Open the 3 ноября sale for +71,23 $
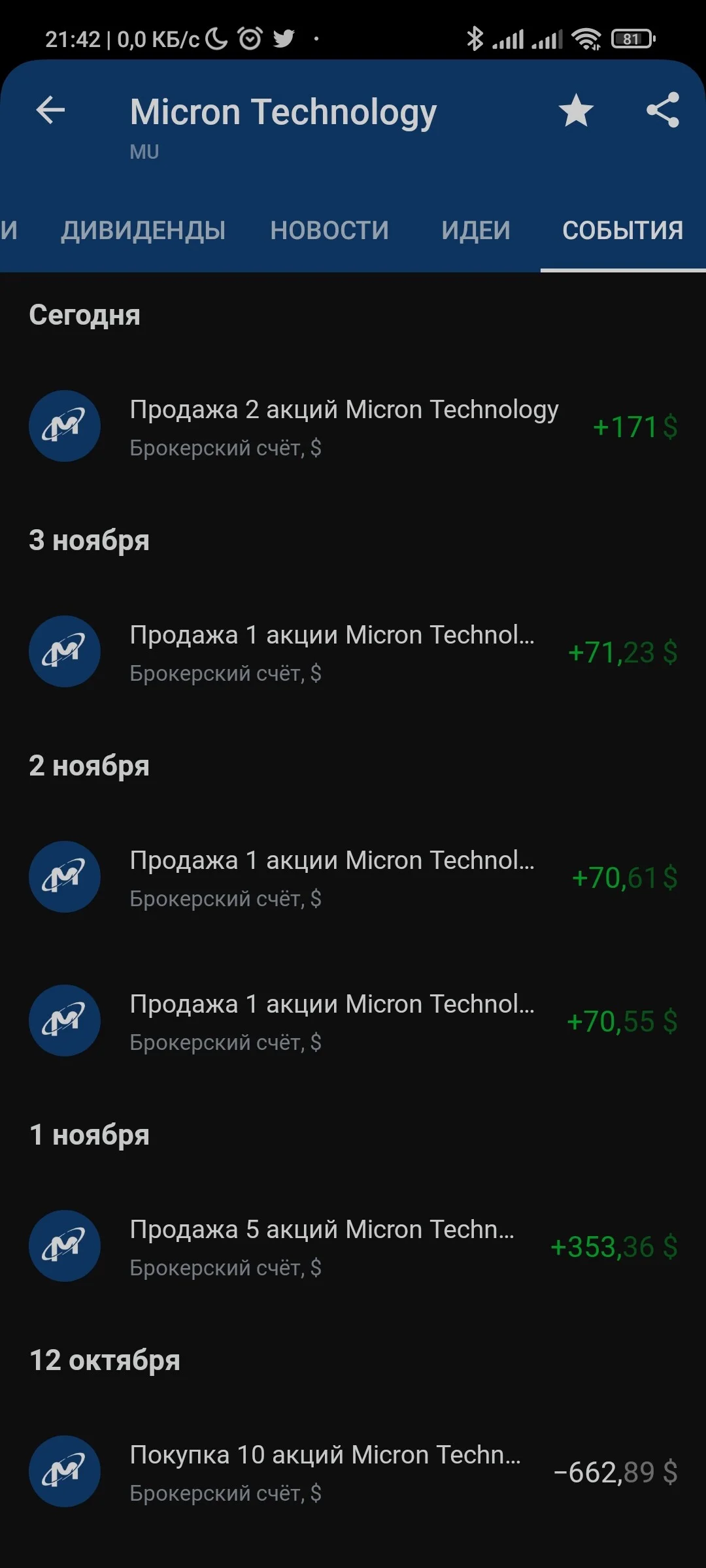 click(353, 652)
